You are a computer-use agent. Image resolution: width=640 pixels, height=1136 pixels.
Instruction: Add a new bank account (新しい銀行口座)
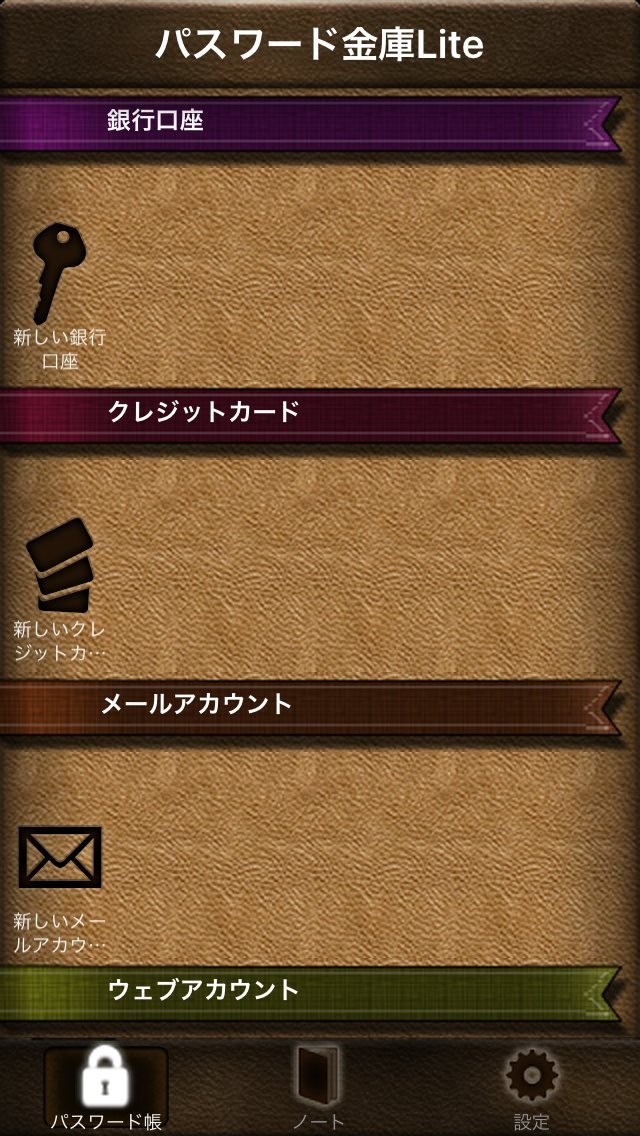coord(59,296)
